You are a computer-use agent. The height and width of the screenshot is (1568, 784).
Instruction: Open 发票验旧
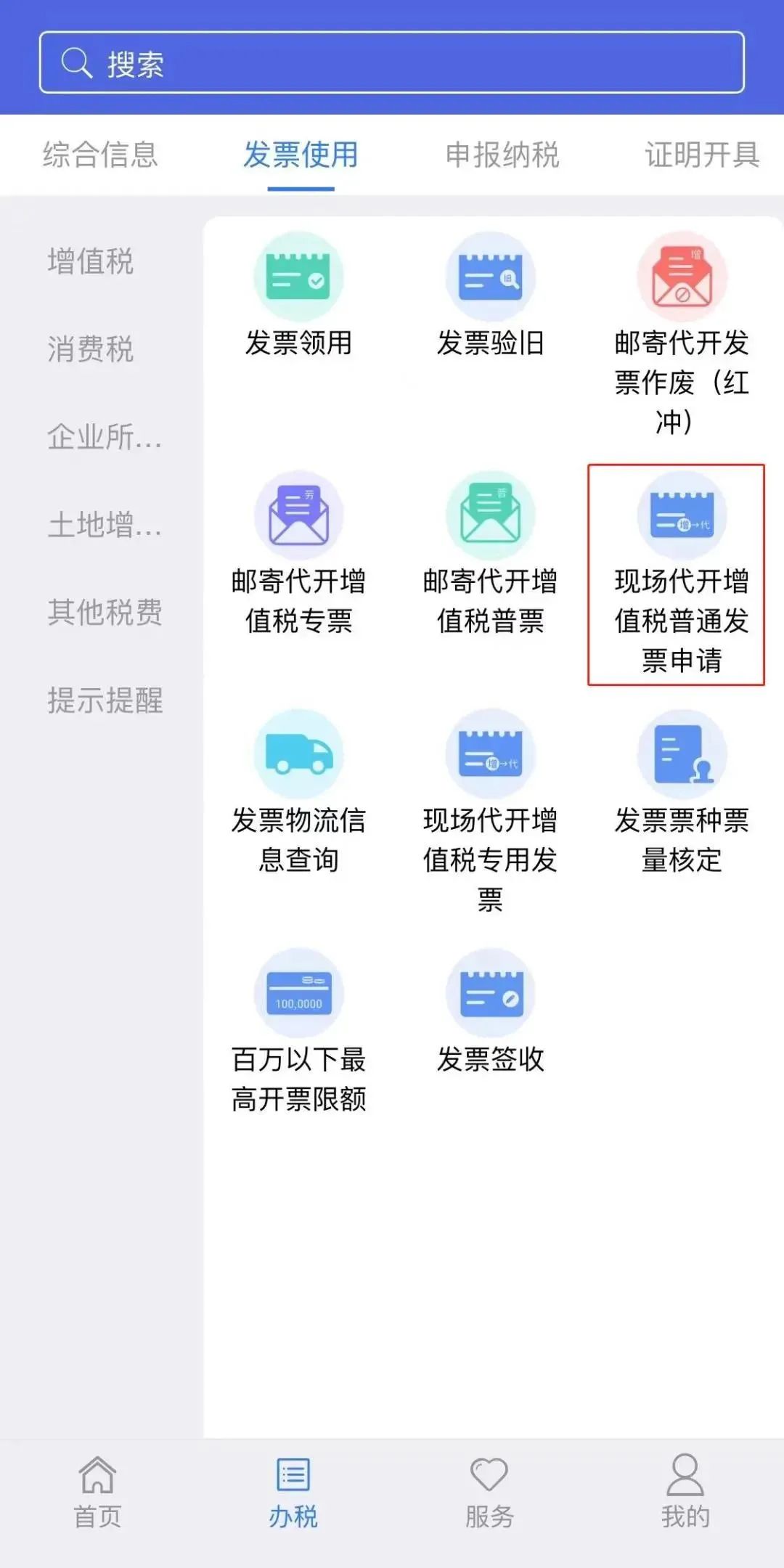click(x=490, y=295)
